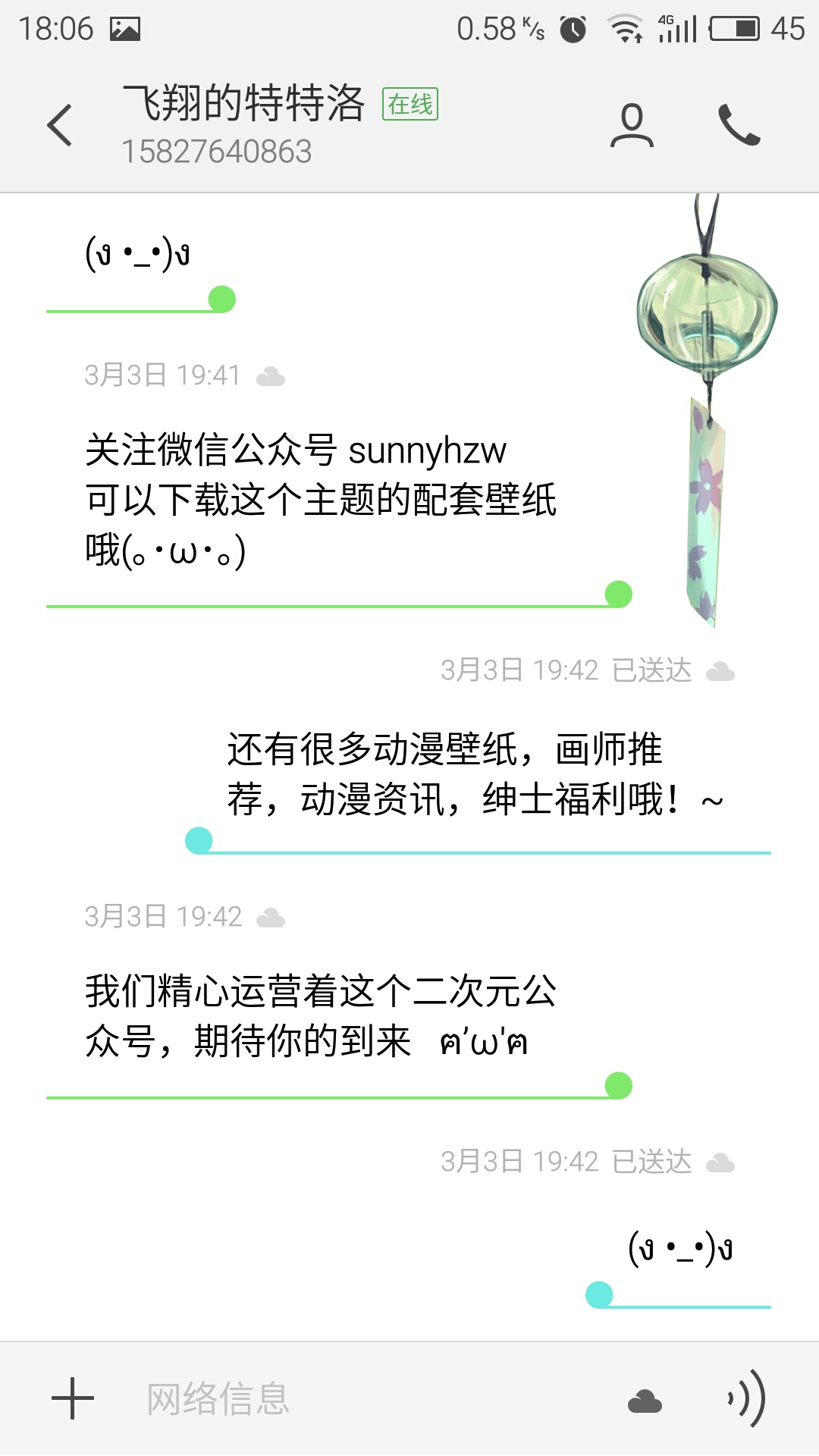
Task: Open the plus attachment menu
Action: [x=73, y=1398]
